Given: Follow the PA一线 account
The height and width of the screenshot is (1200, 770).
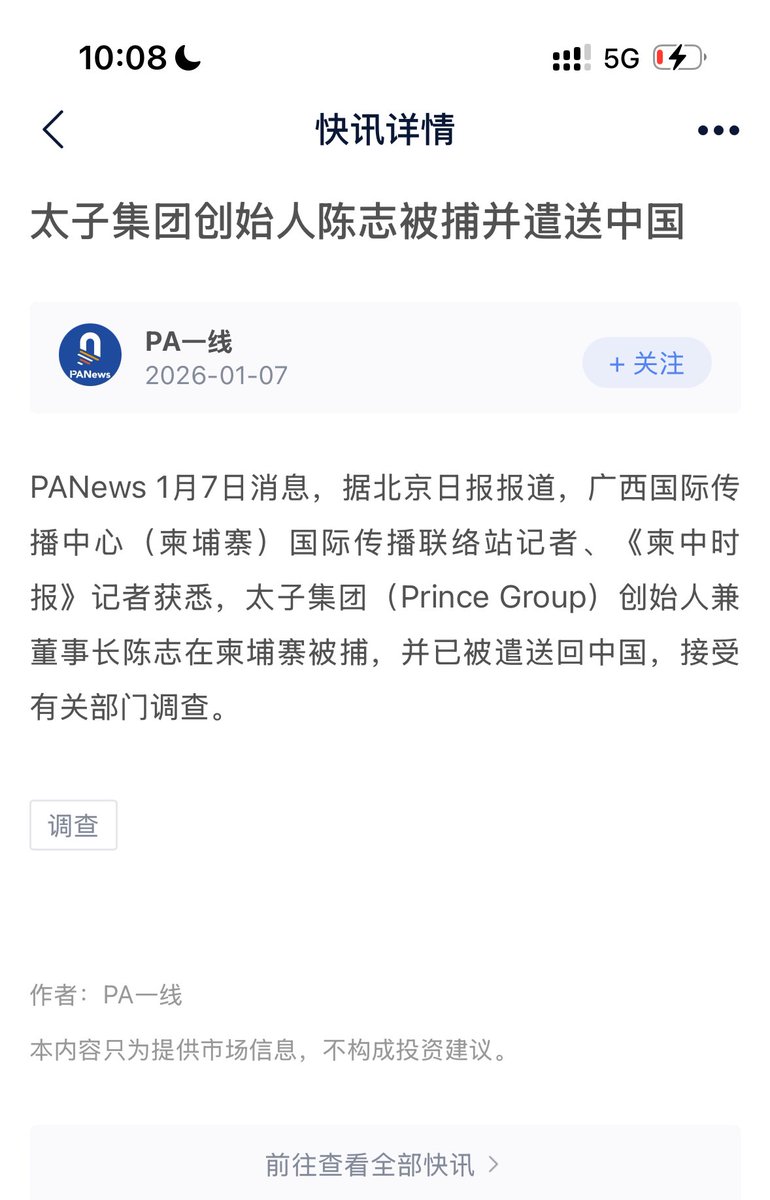Looking at the screenshot, I should click(x=647, y=363).
